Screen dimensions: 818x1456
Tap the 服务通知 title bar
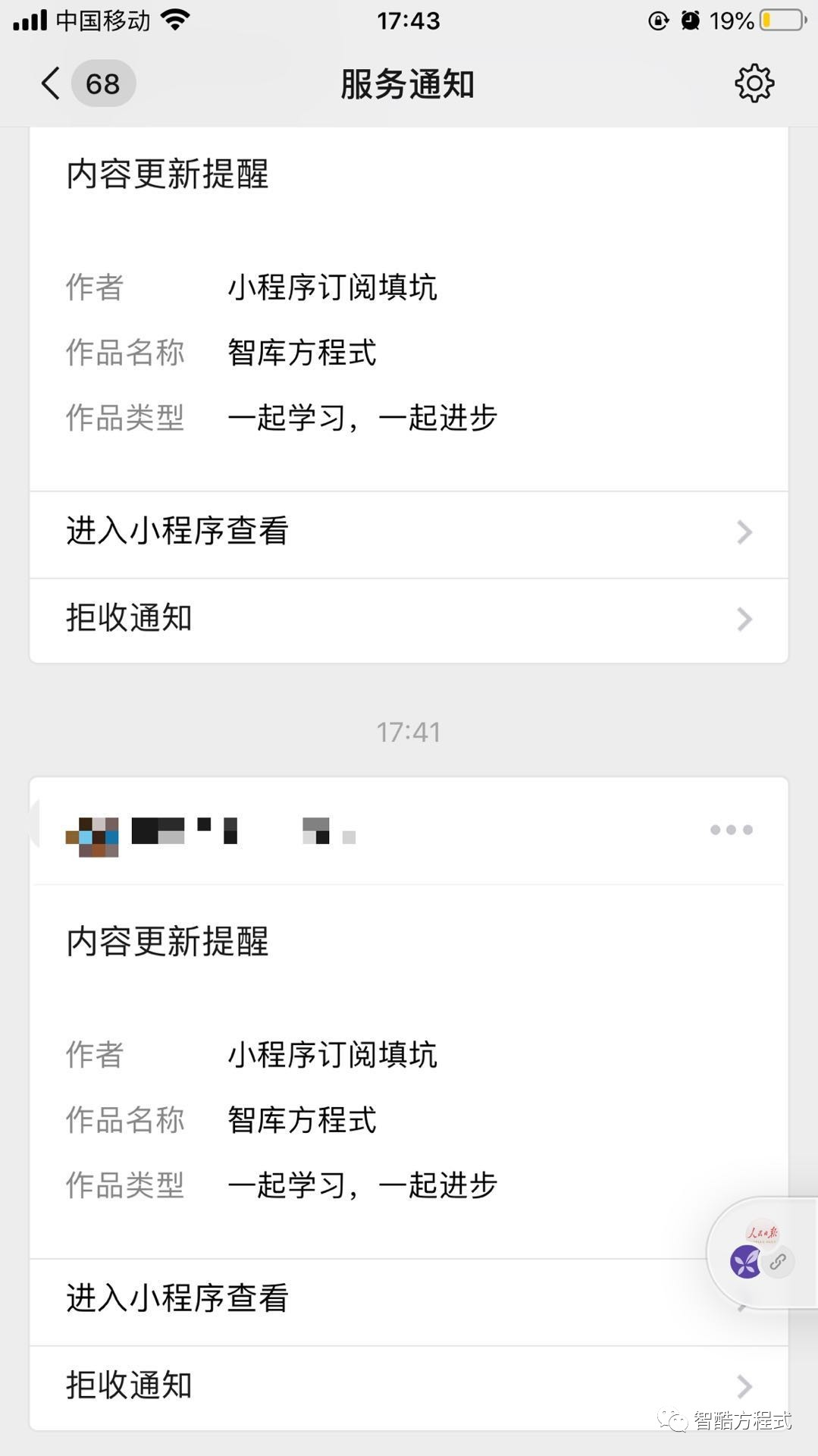[x=407, y=83]
